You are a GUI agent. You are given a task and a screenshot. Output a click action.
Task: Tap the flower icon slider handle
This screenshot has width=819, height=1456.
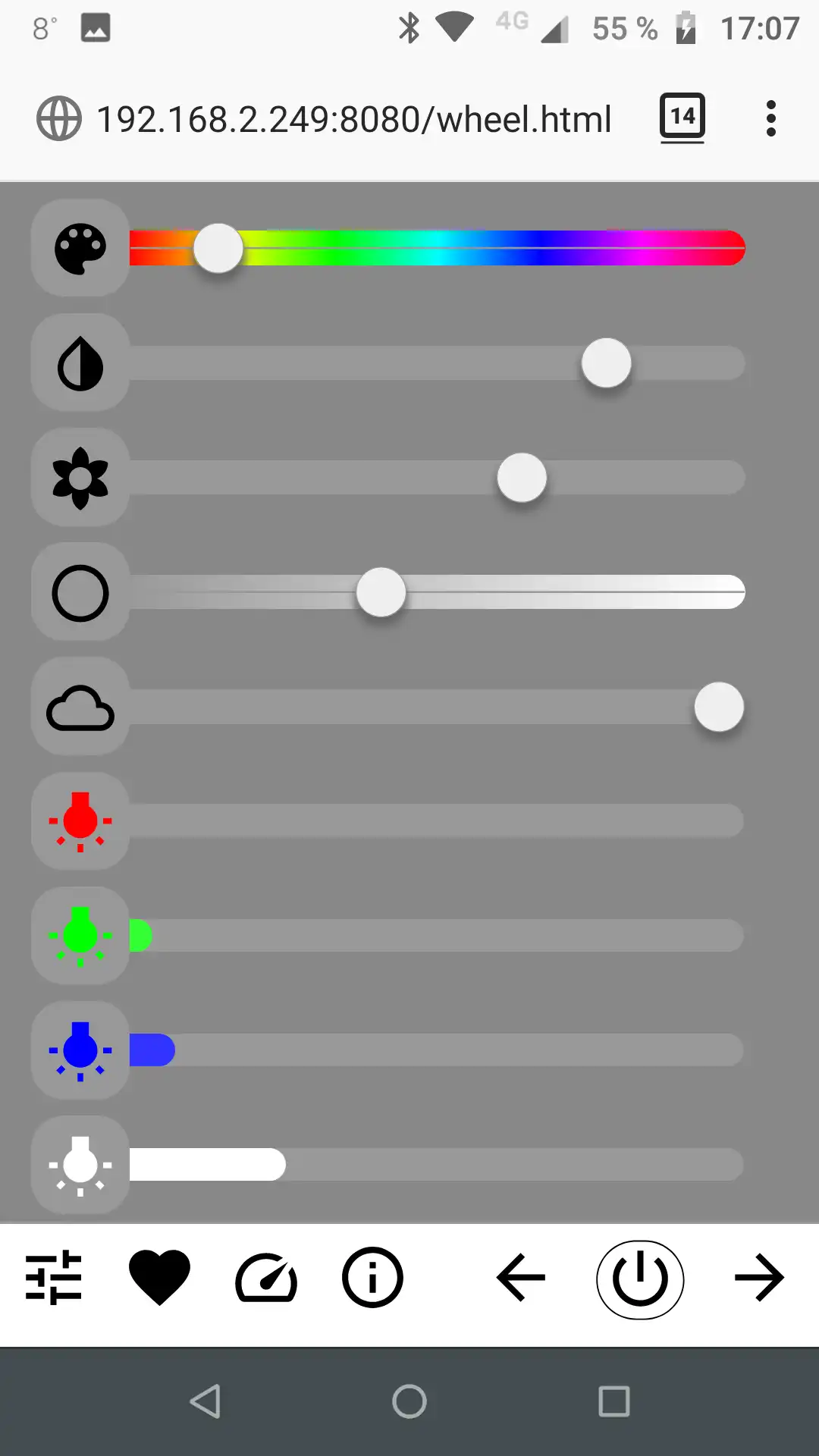click(x=522, y=478)
